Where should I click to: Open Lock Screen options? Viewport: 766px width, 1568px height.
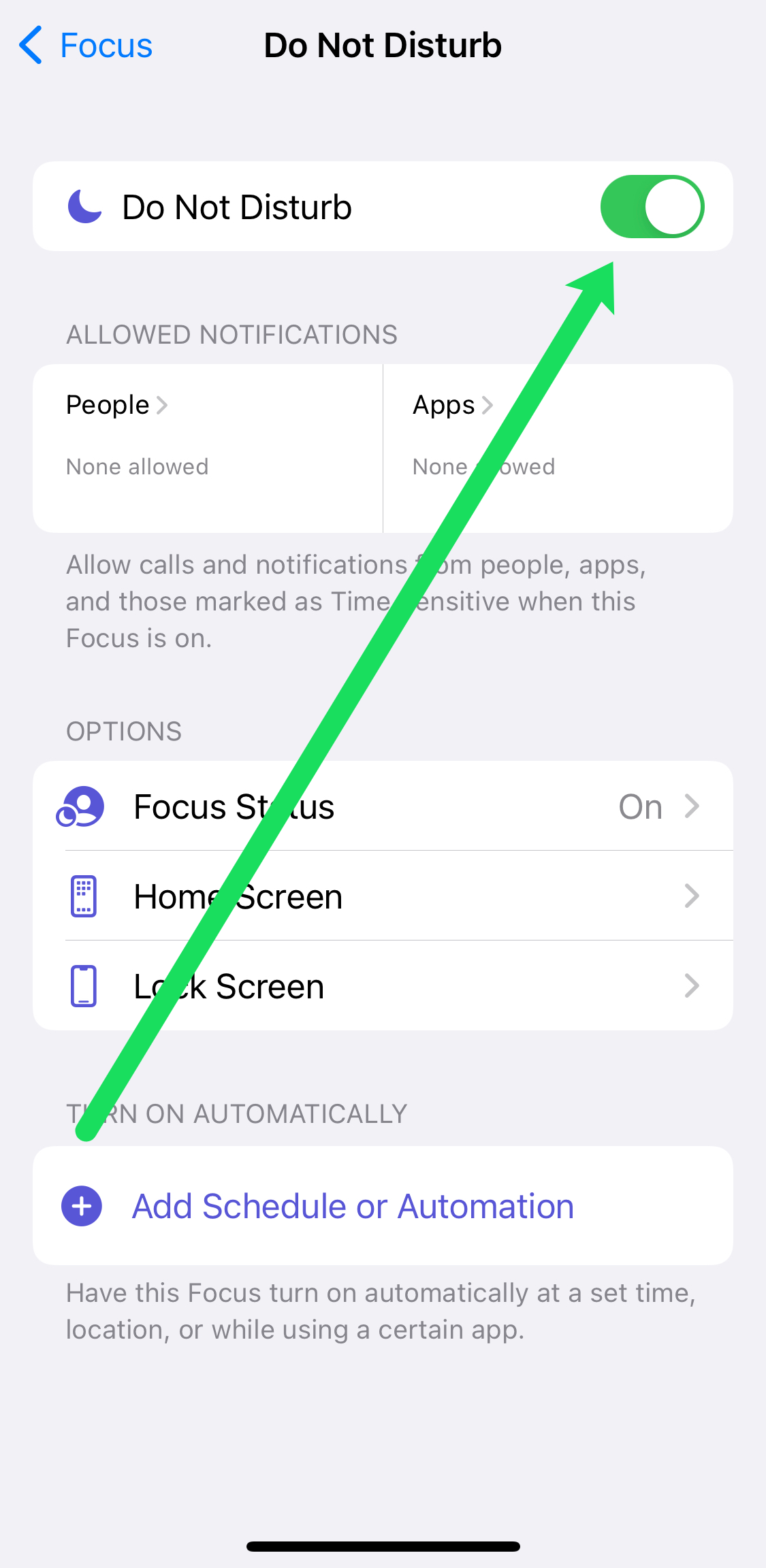coord(383,986)
